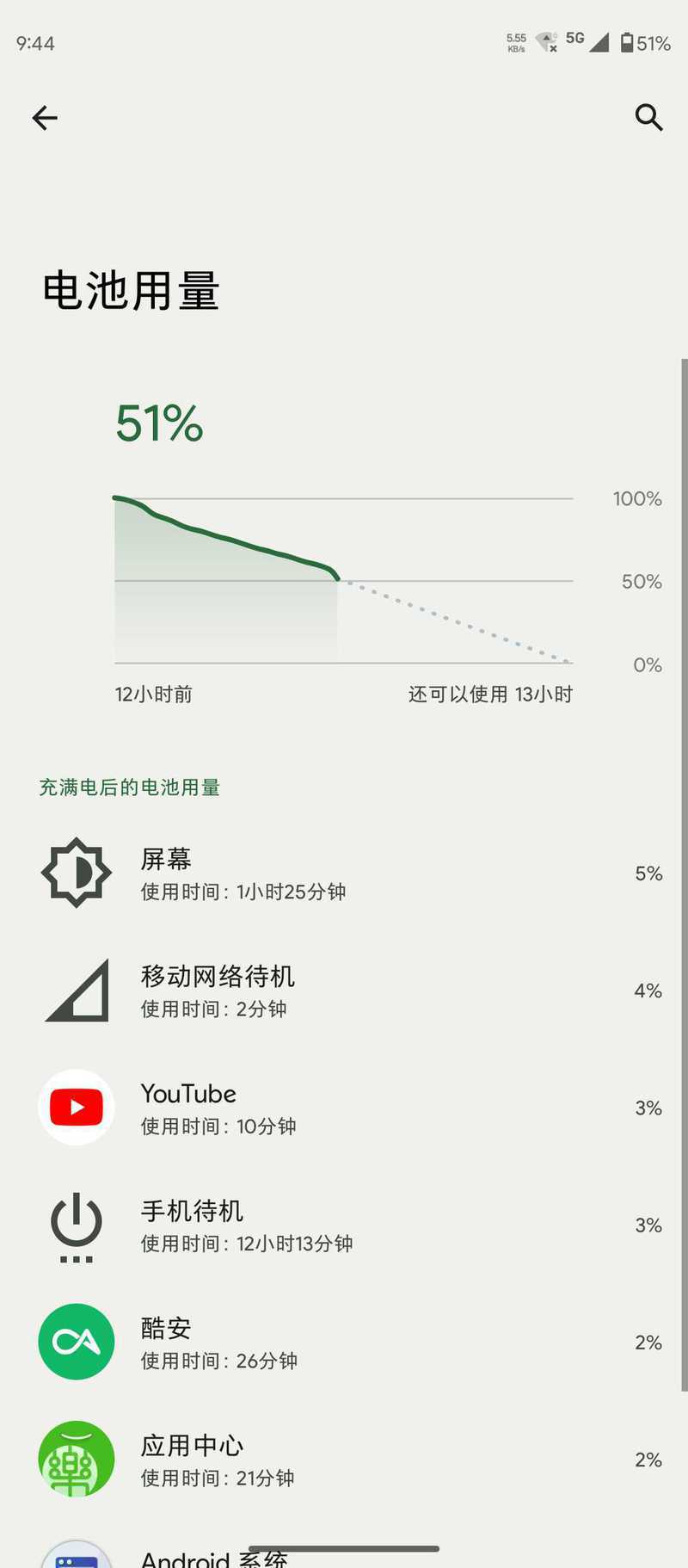Image resolution: width=688 pixels, height=1568 pixels.
Task: Go back using the arrow icon
Action: tap(45, 118)
